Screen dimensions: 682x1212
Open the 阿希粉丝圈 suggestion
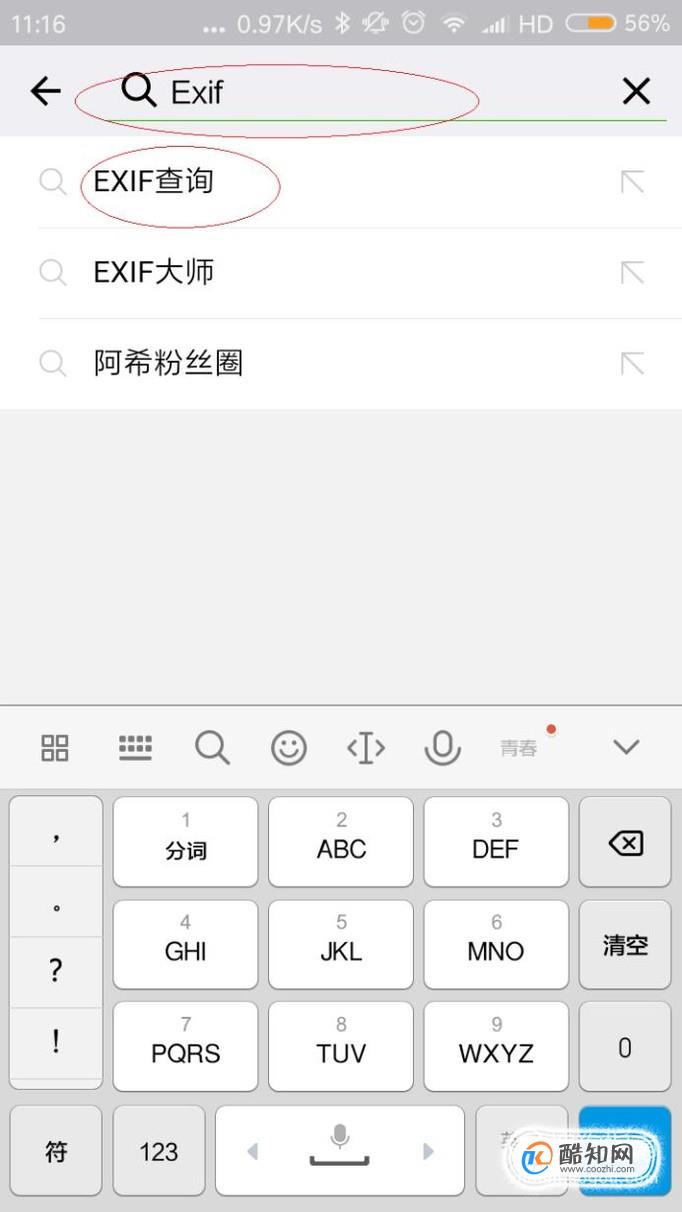[x=340, y=363]
